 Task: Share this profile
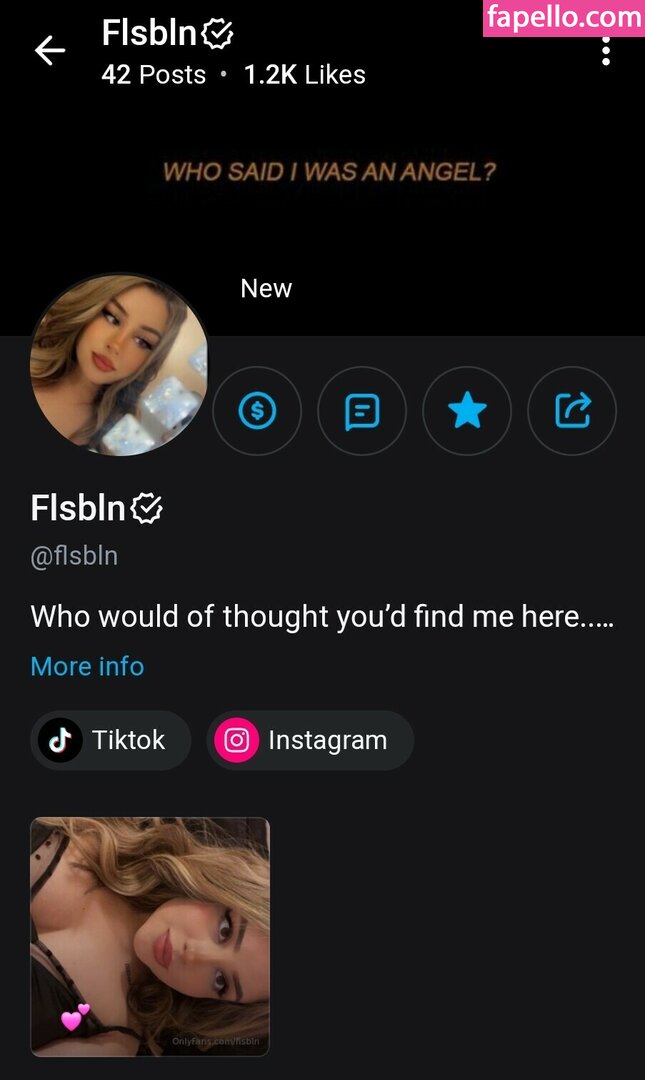[572, 411]
